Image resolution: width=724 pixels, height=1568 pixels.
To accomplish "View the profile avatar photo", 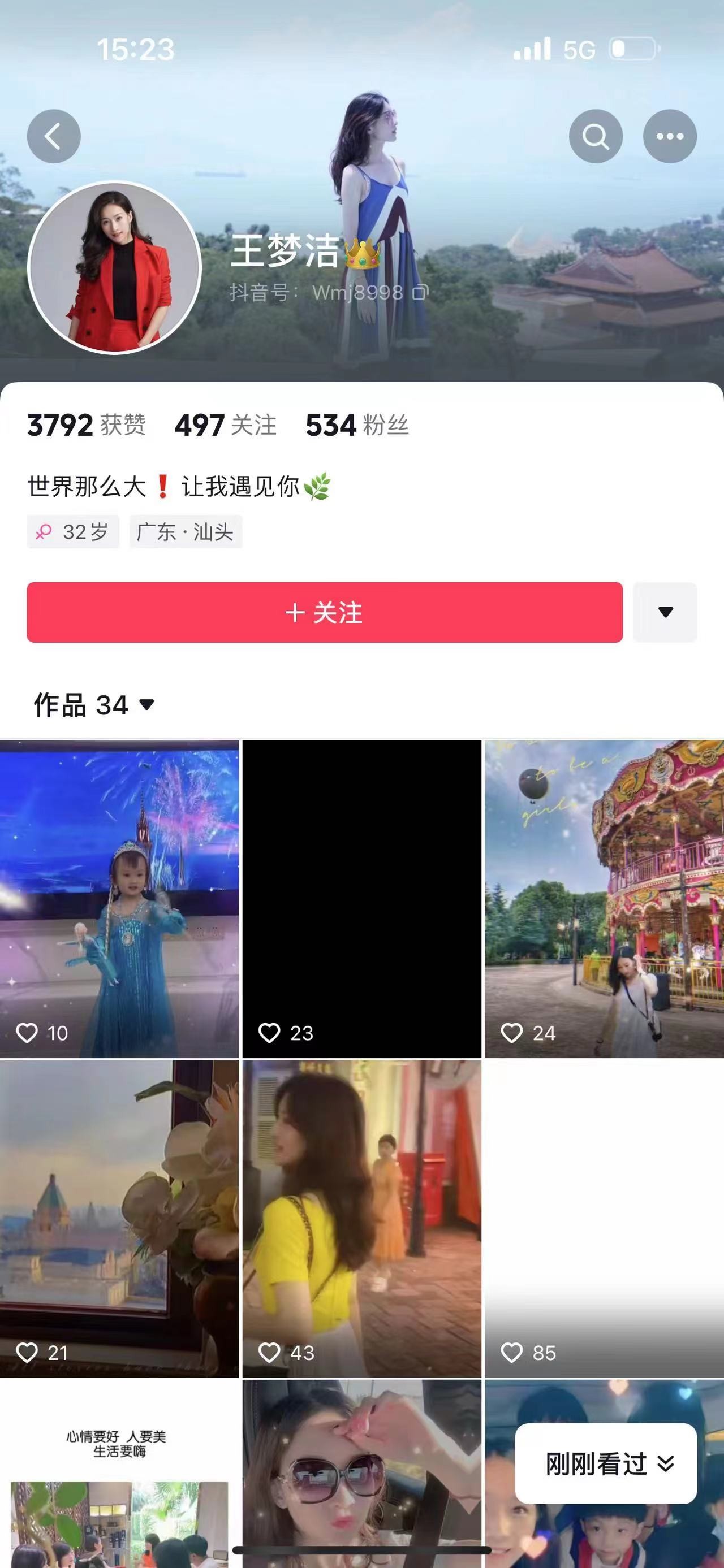I will pyautogui.click(x=114, y=267).
